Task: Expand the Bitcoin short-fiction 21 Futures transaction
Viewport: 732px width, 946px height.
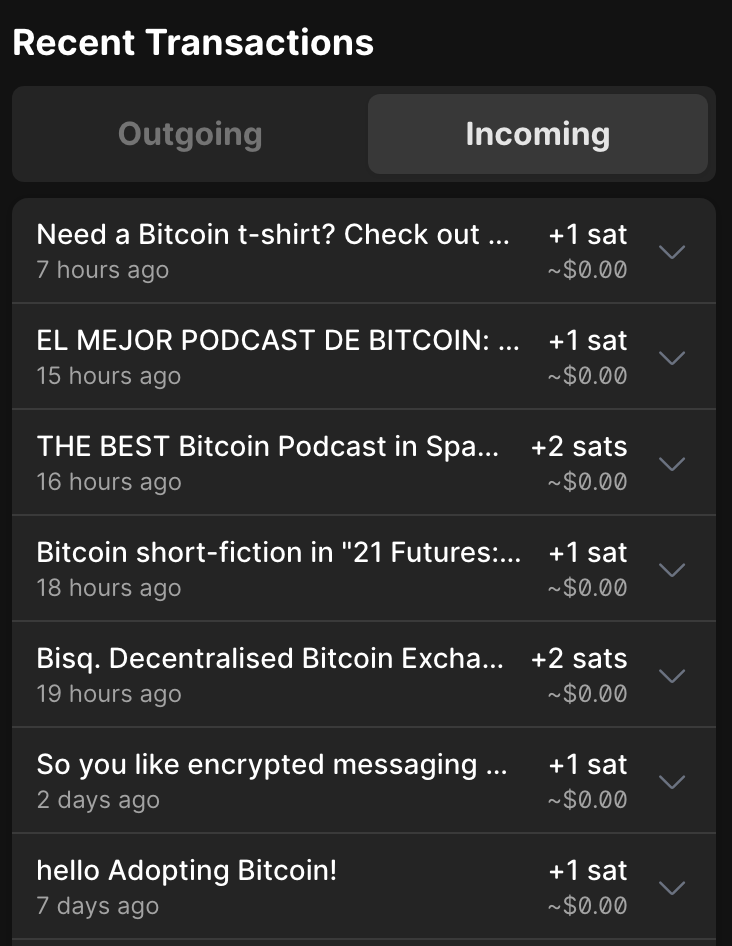Action: coord(673,570)
